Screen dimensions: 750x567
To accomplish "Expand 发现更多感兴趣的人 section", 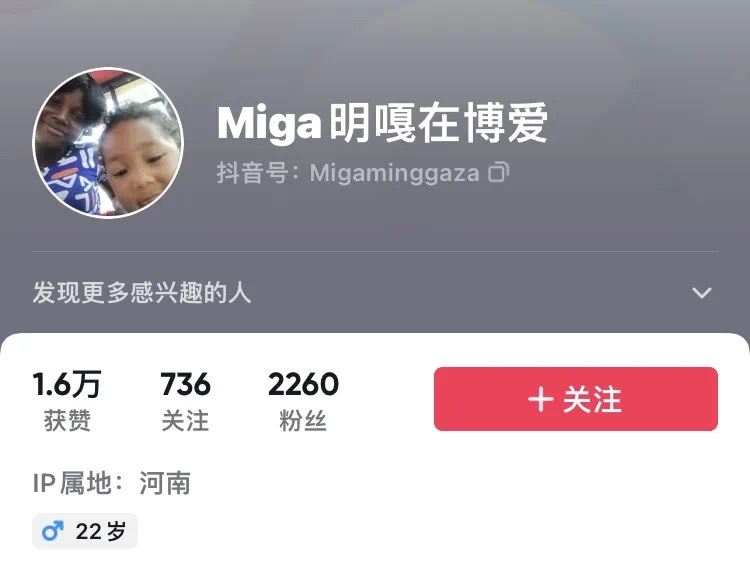I will coord(702,293).
